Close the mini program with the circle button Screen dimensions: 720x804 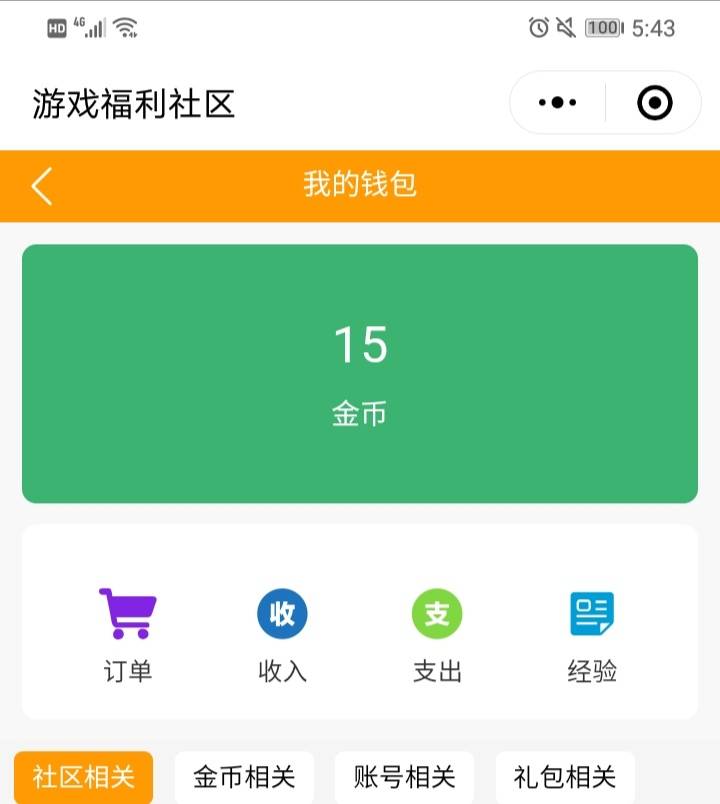coord(654,102)
